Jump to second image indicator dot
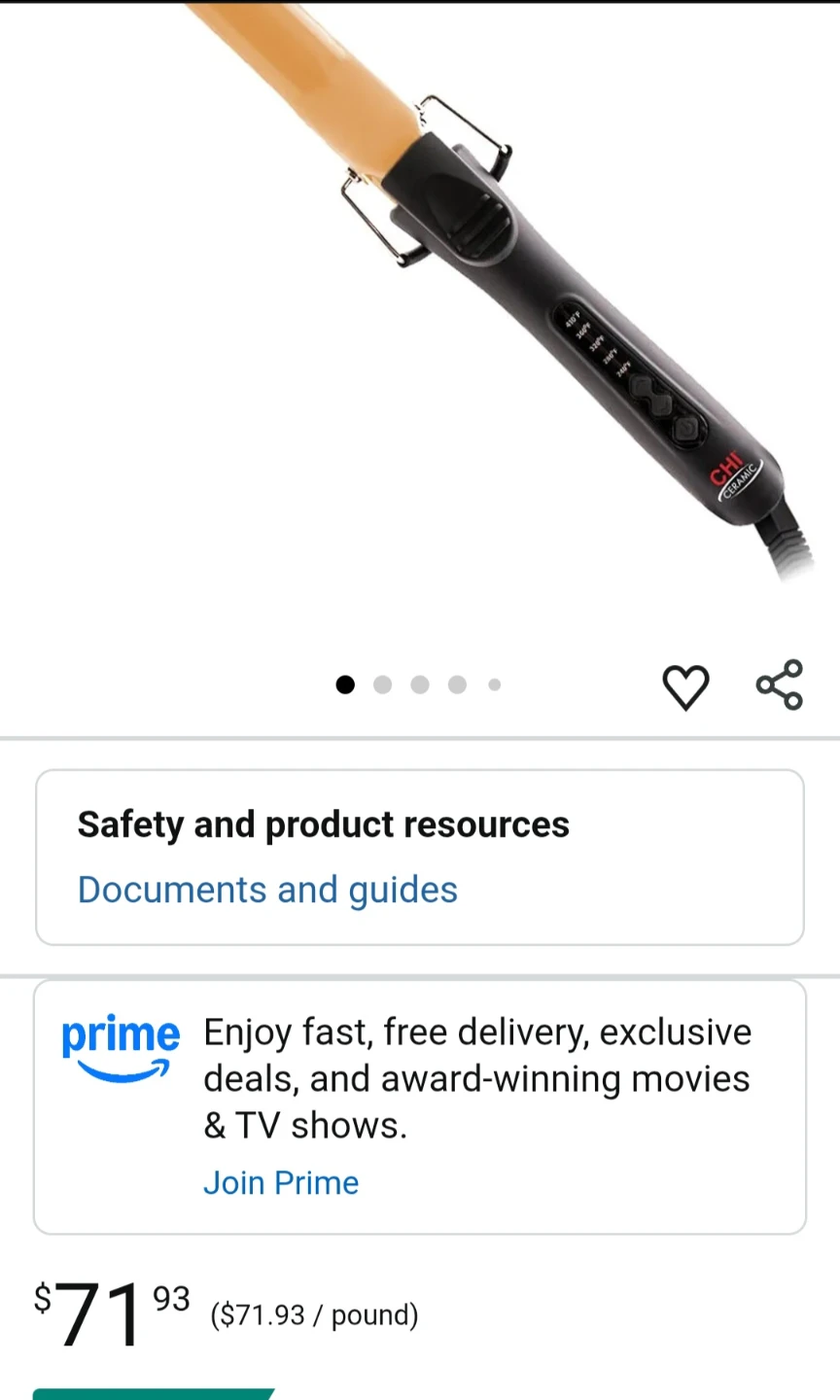The width and height of the screenshot is (840, 1400). point(382,684)
